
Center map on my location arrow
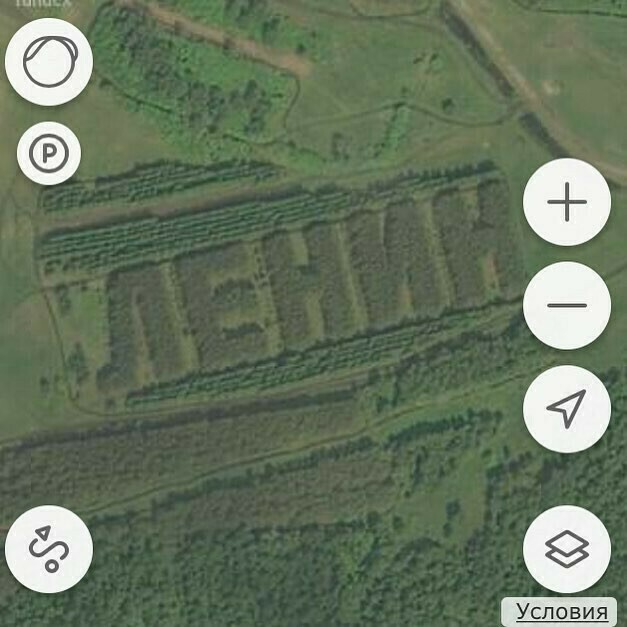click(x=567, y=408)
